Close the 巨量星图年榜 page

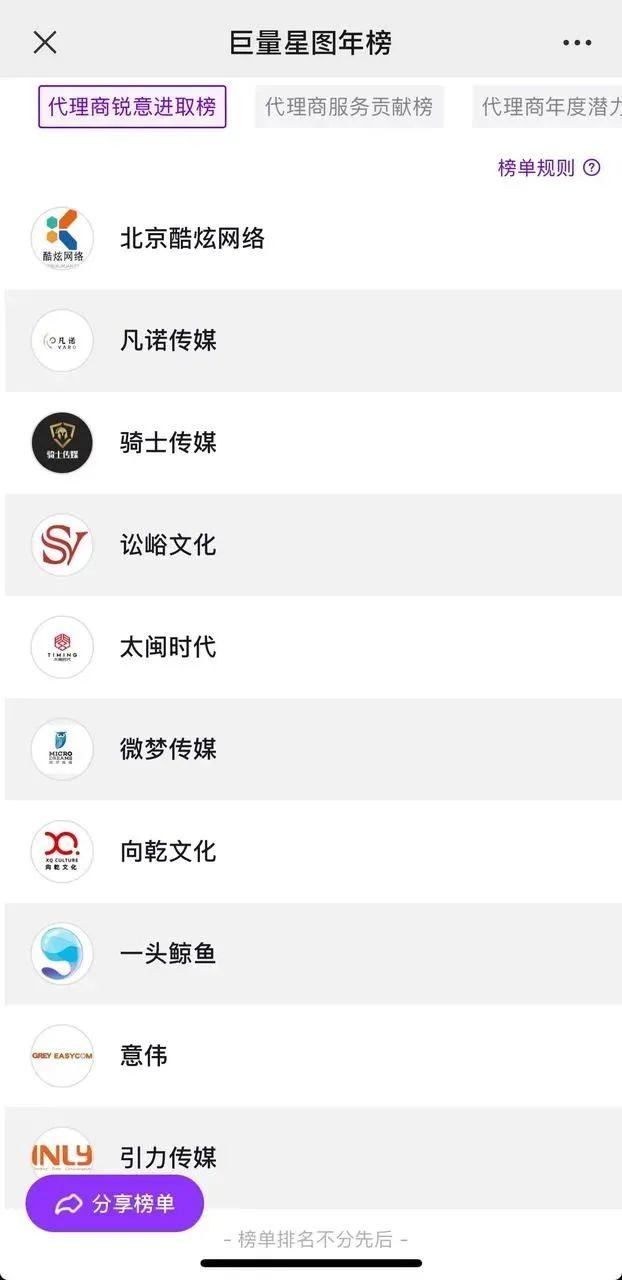pyautogui.click(x=45, y=42)
